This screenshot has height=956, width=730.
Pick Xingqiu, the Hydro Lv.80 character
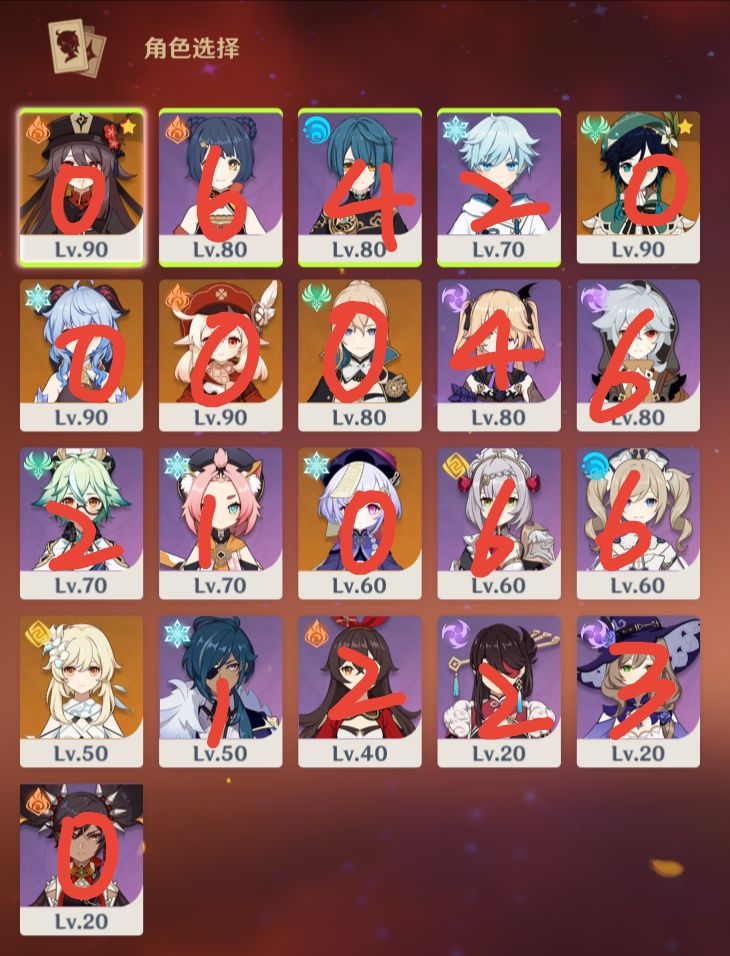coord(359,186)
